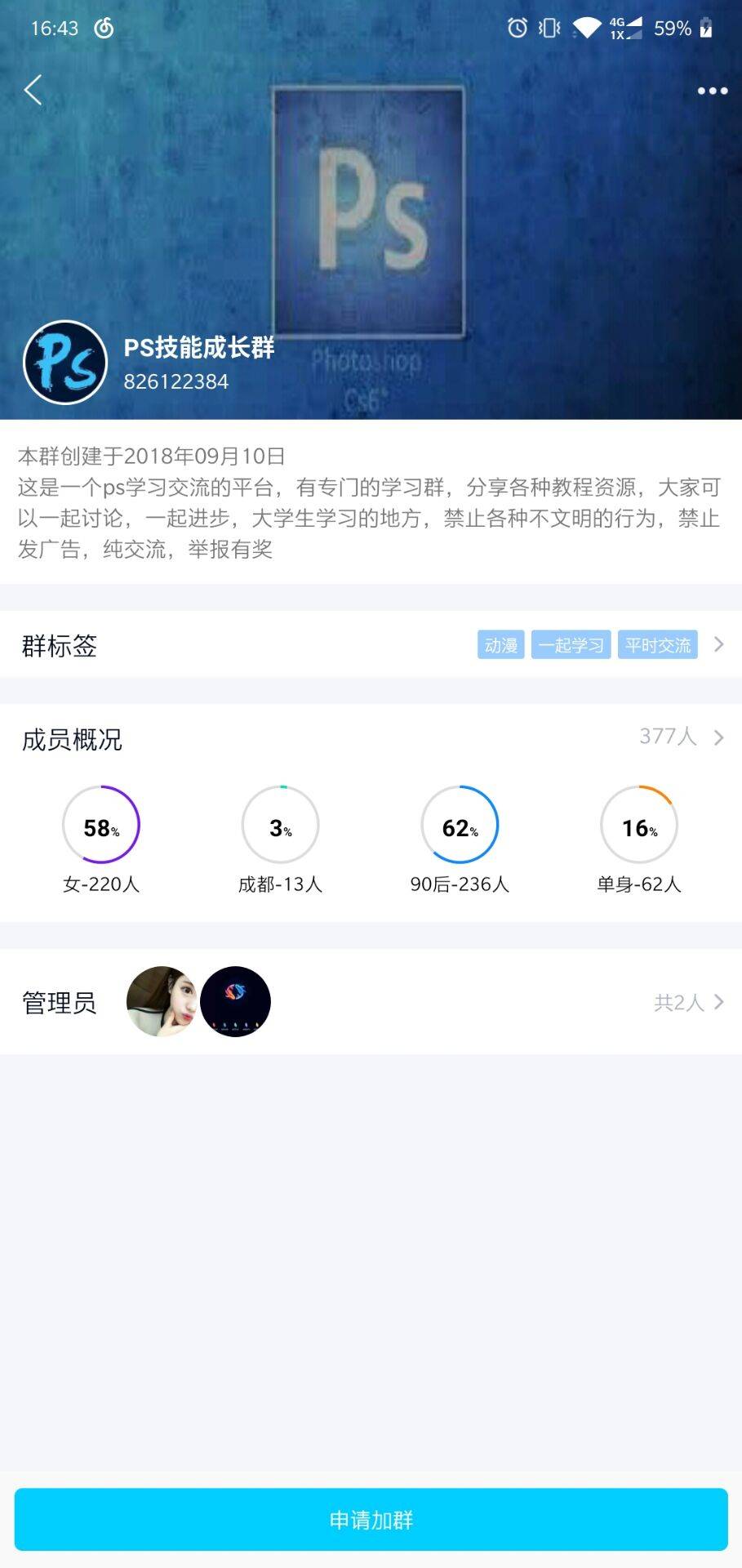742x1568 pixels.
Task: Click the PS group avatar icon
Action: [x=64, y=362]
